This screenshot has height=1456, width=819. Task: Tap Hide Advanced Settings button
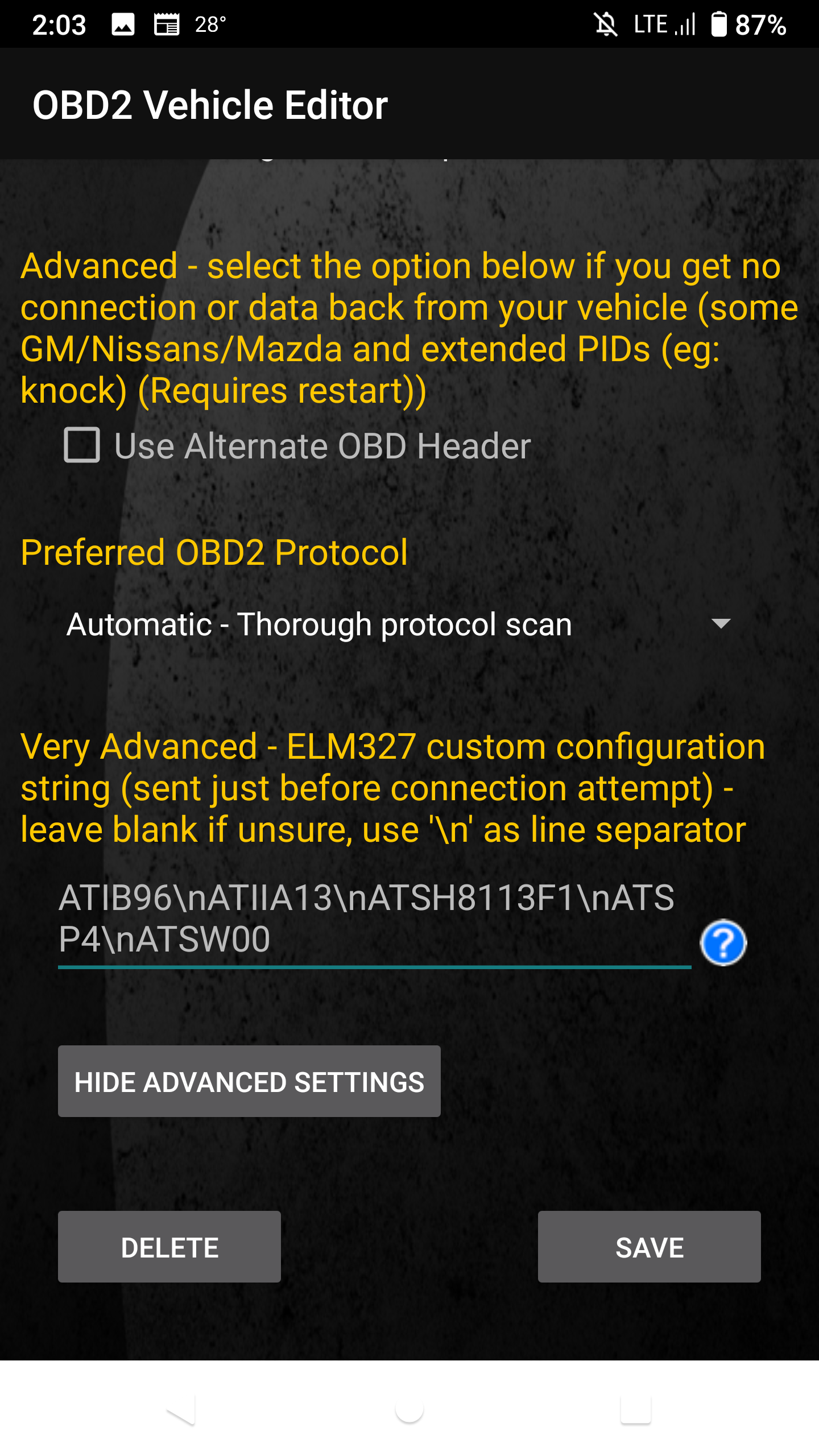[x=249, y=1081]
